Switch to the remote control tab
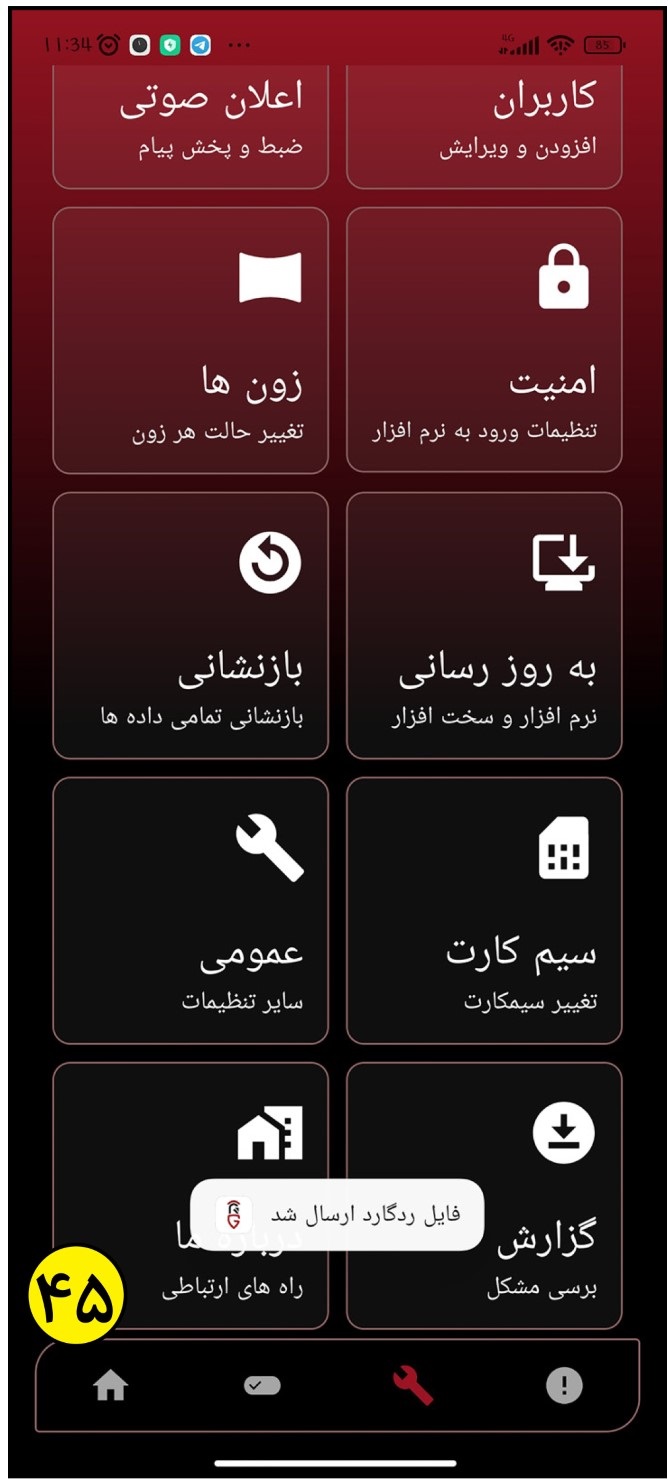 pos(262,1386)
